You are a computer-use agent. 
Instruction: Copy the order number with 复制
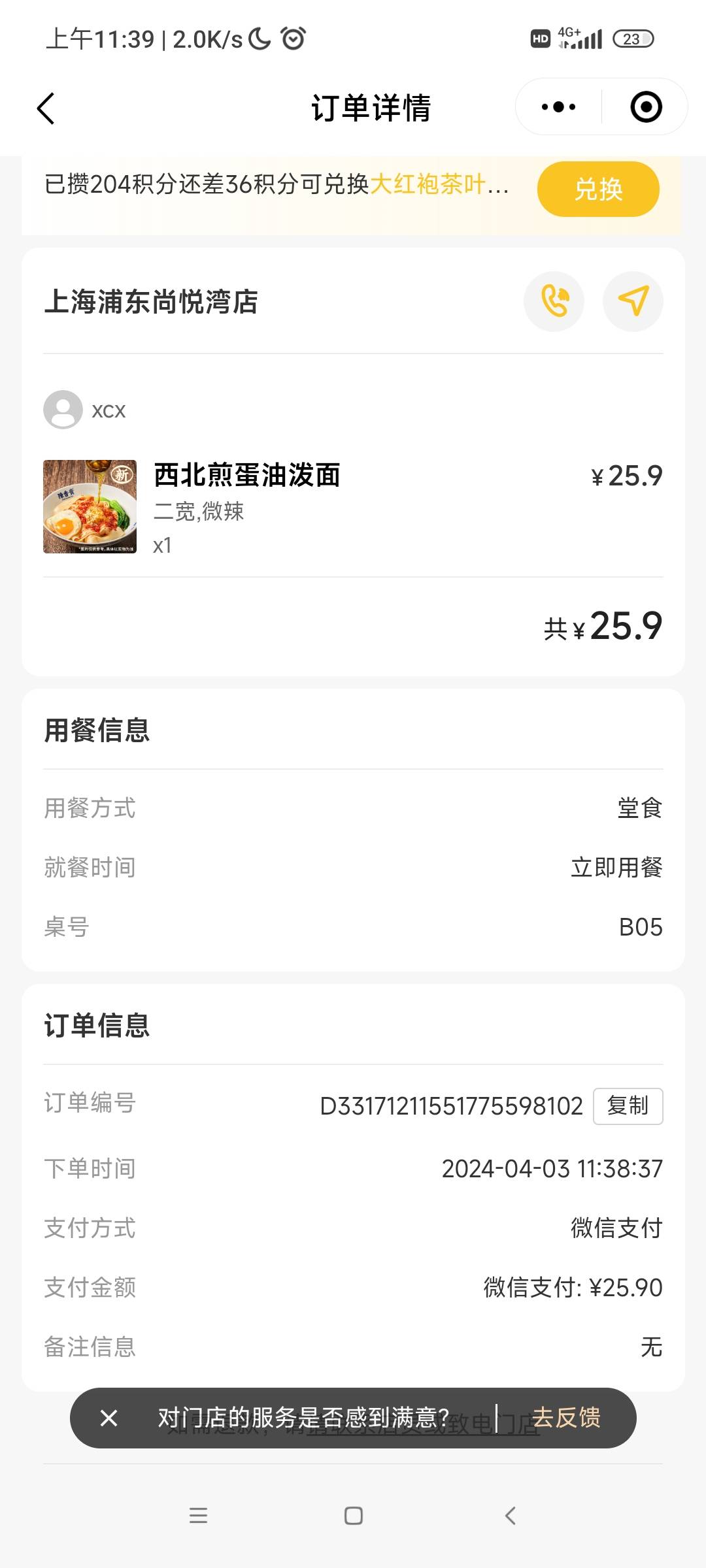(x=628, y=1106)
